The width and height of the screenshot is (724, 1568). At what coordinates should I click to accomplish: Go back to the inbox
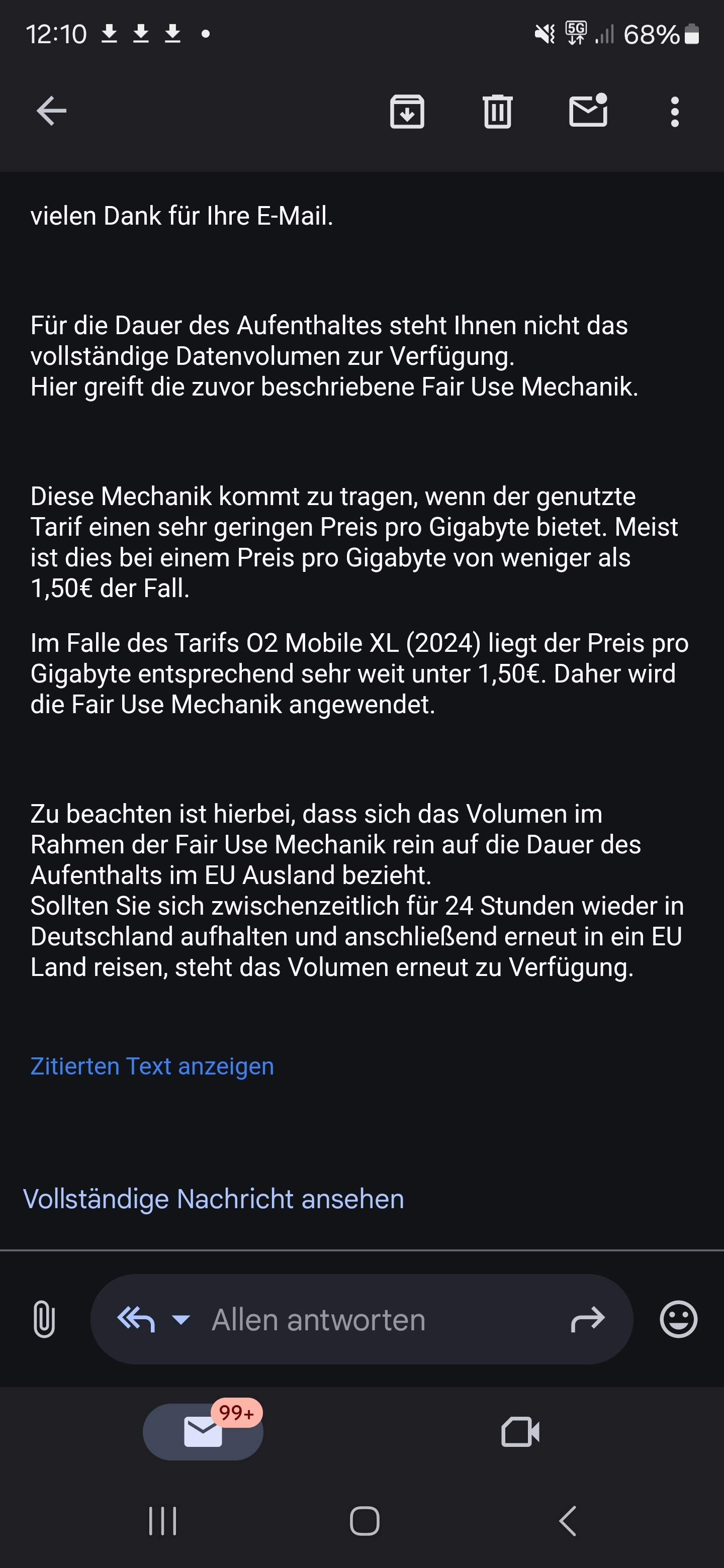click(51, 112)
